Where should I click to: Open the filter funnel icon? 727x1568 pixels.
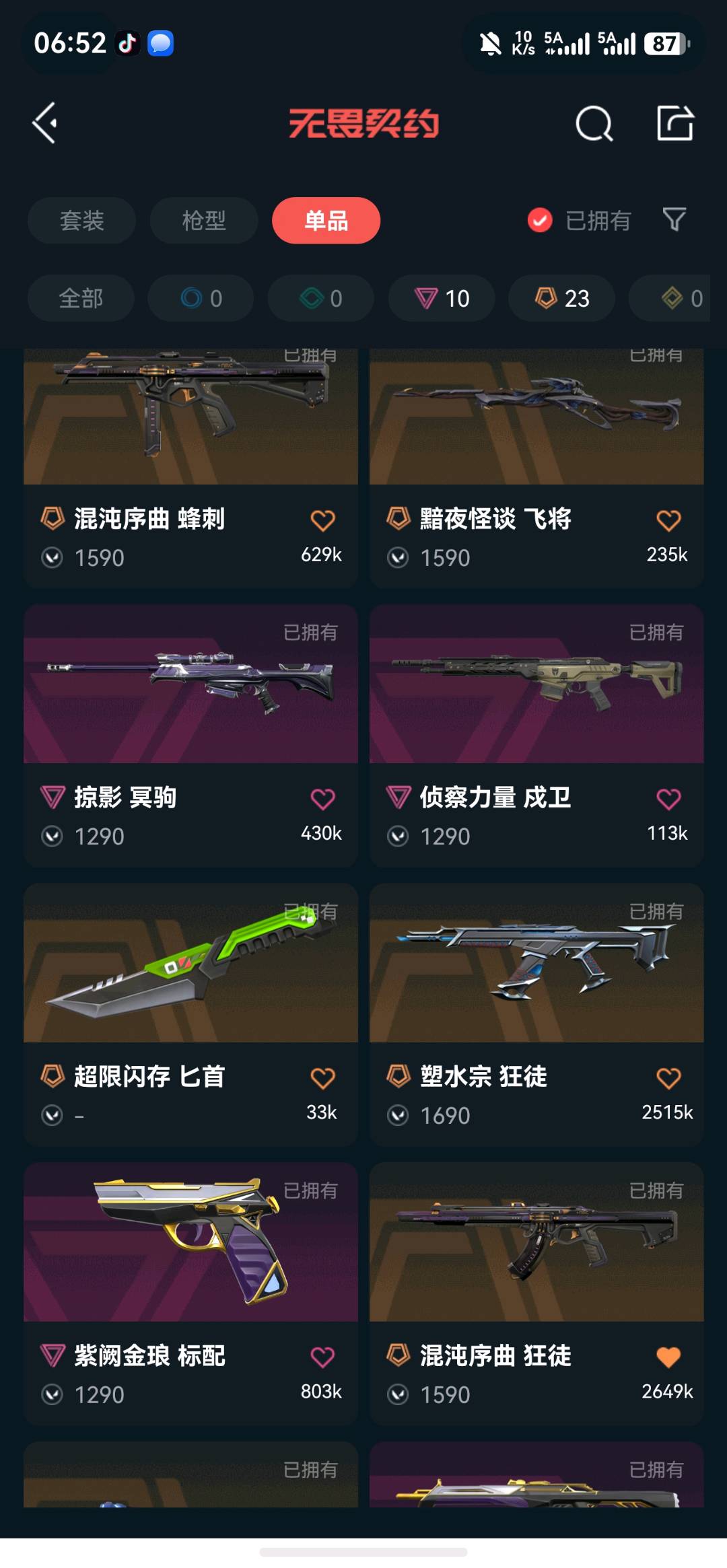pyautogui.click(x=674, y=219)
